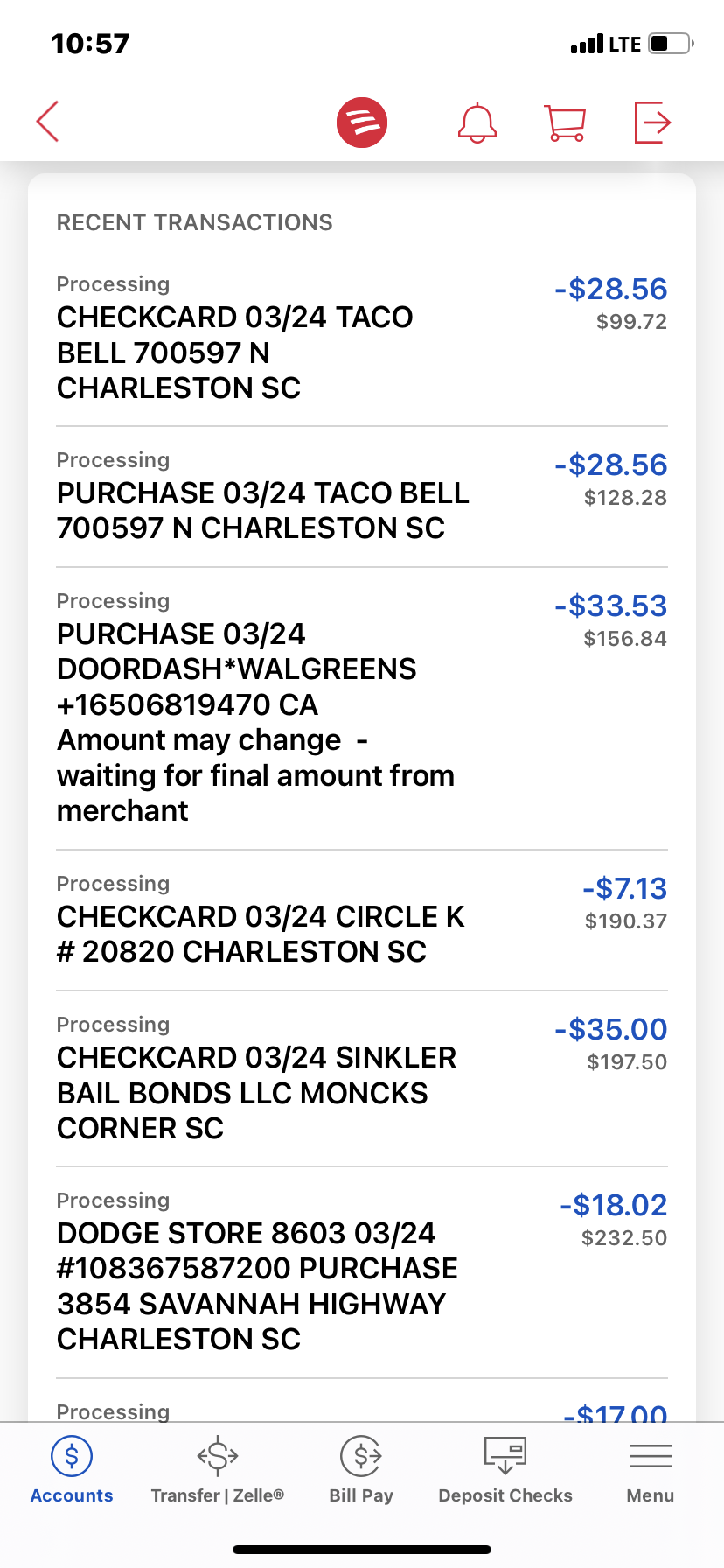Open the notifications bell
Image resolution: width=724 pixels, height=1568 pixels.
477,122
